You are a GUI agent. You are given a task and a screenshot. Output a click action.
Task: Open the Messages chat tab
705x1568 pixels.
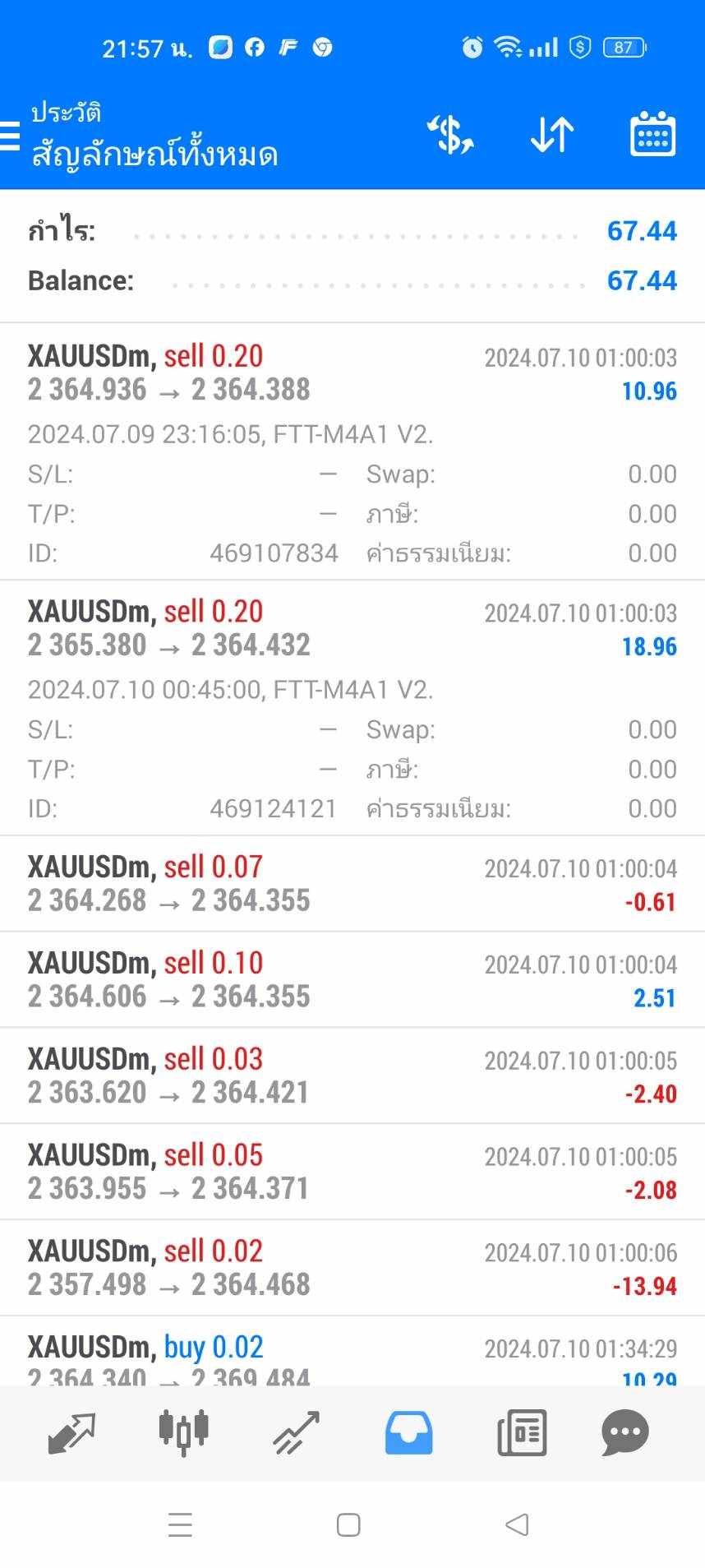(x=625, y=1433)
